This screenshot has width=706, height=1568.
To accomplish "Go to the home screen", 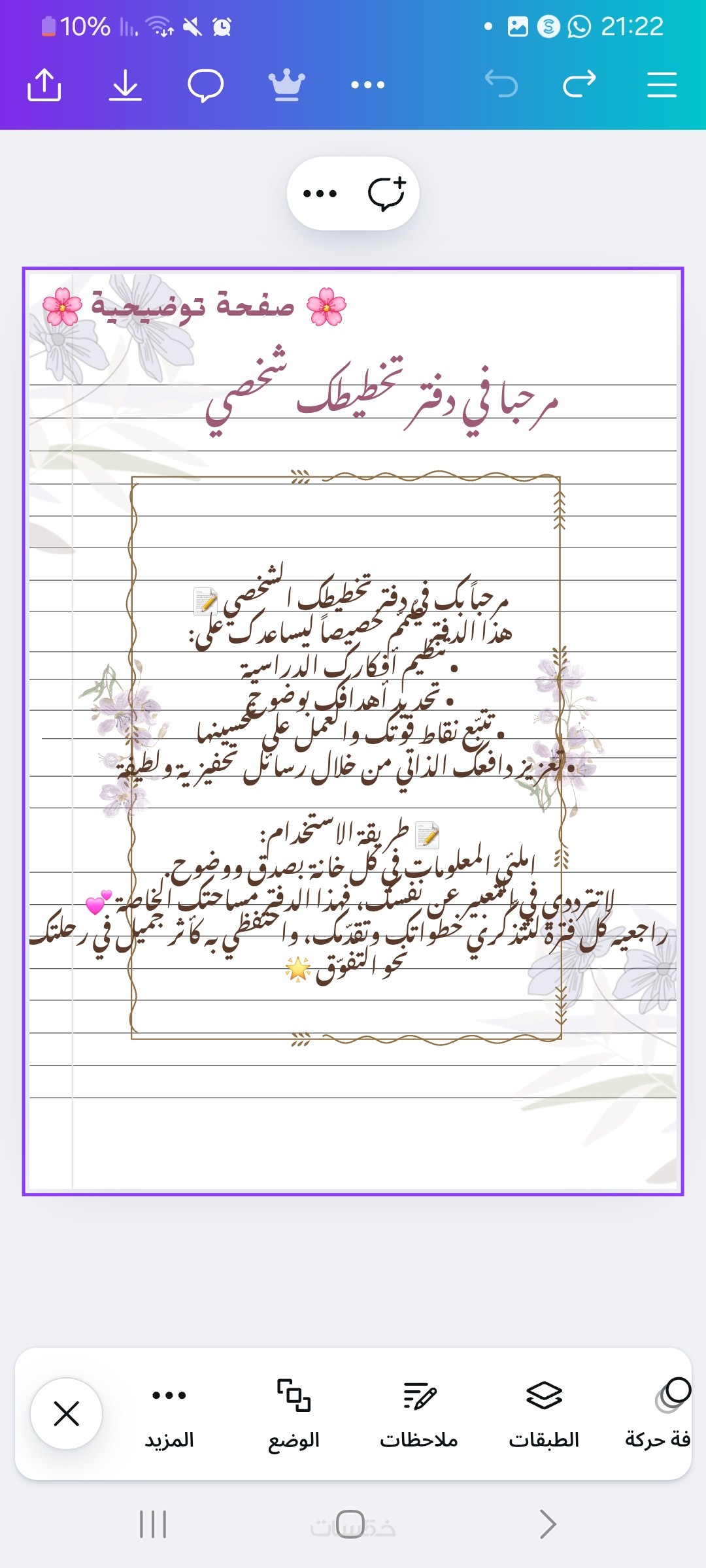I will [x=351, y=1525].
